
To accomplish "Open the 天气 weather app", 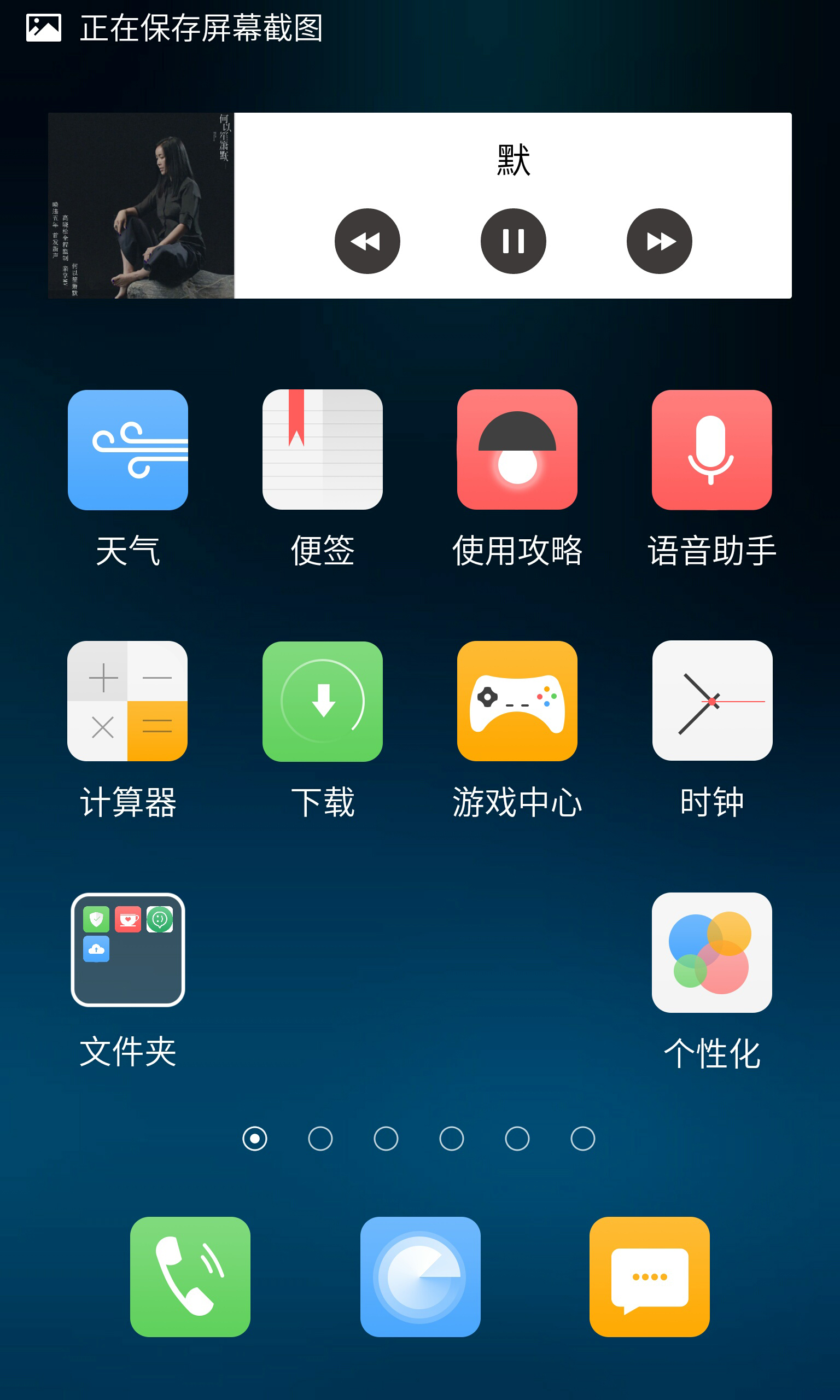I will pos(128,450).
